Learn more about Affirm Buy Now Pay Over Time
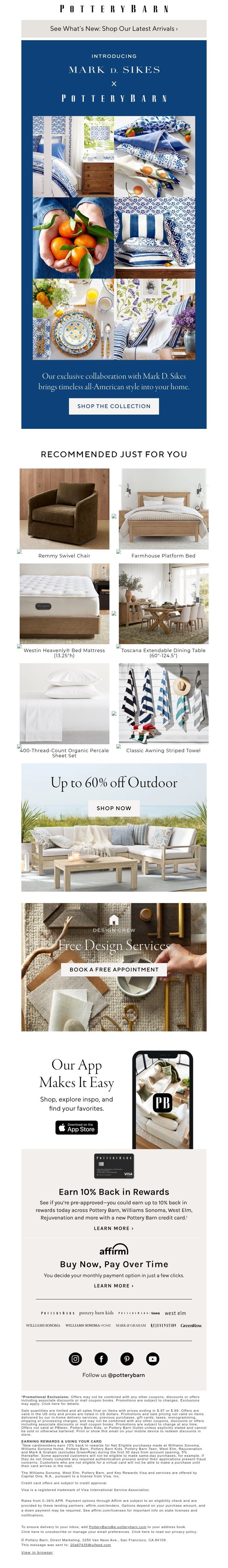 click(x=114, y=1285)
